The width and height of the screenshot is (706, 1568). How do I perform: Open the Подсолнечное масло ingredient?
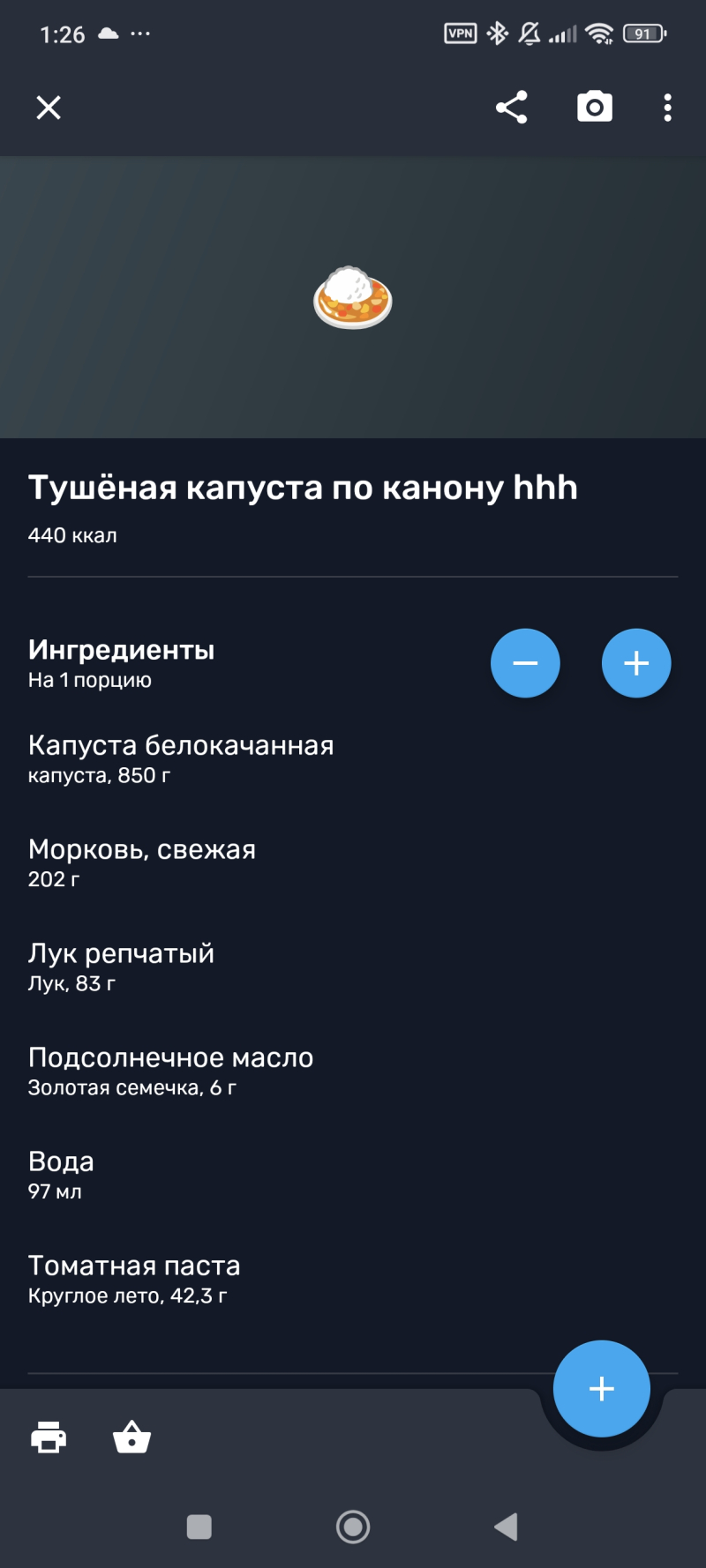(x=170, y=1071)
